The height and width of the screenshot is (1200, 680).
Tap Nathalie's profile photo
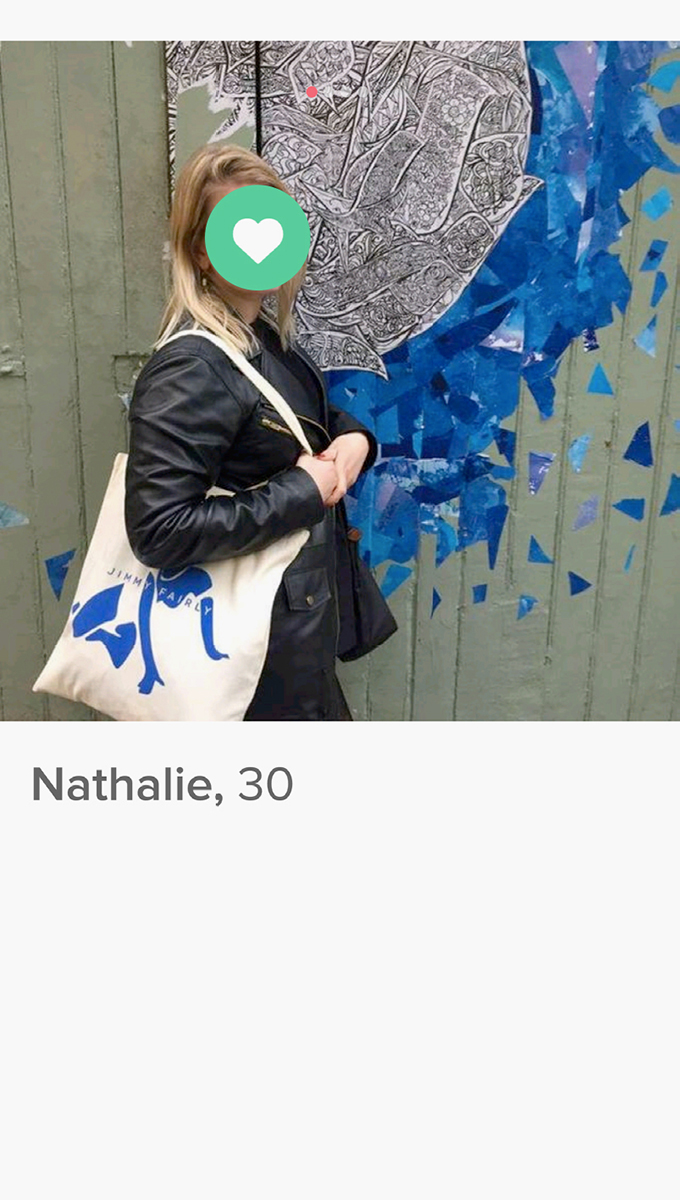pos(340,380)
